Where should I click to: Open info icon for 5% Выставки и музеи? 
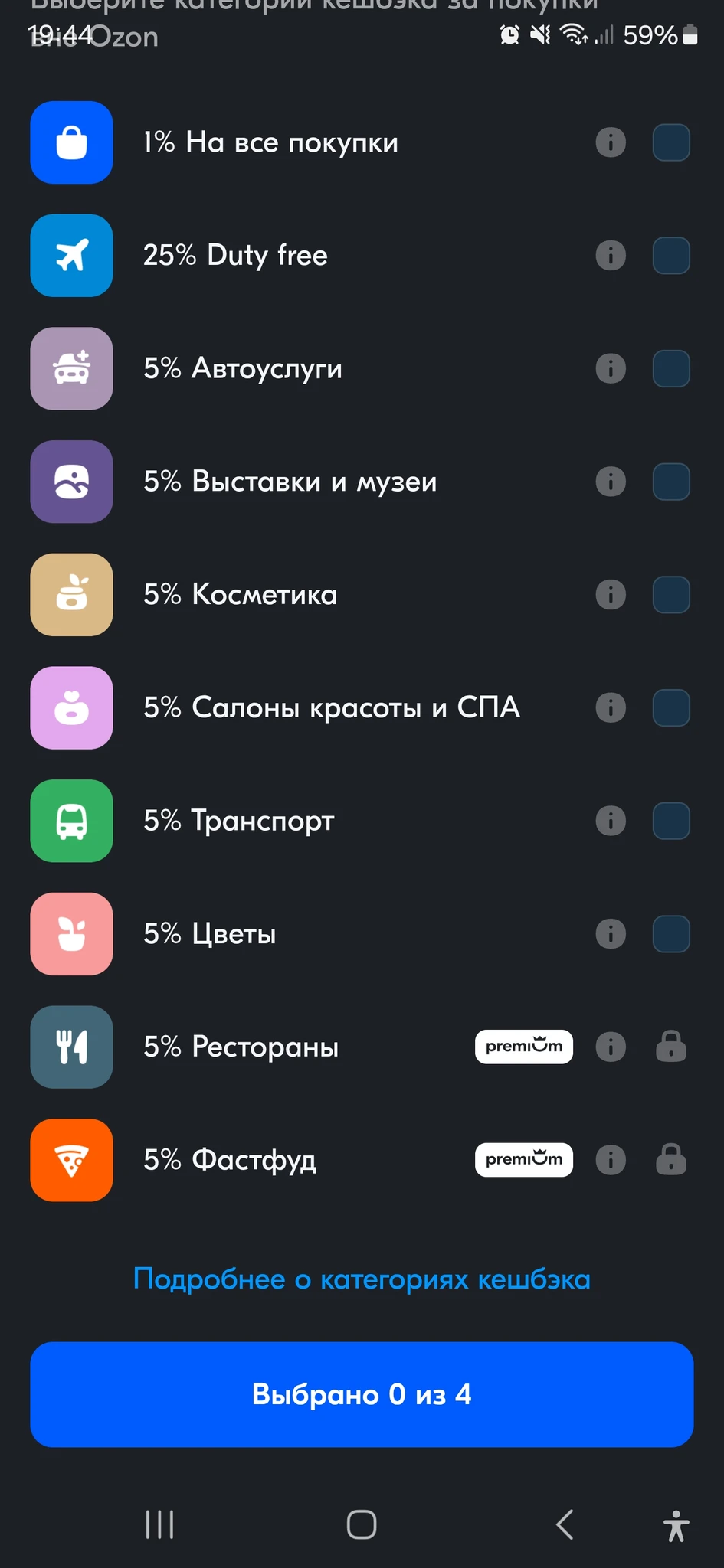coord(611,482)
